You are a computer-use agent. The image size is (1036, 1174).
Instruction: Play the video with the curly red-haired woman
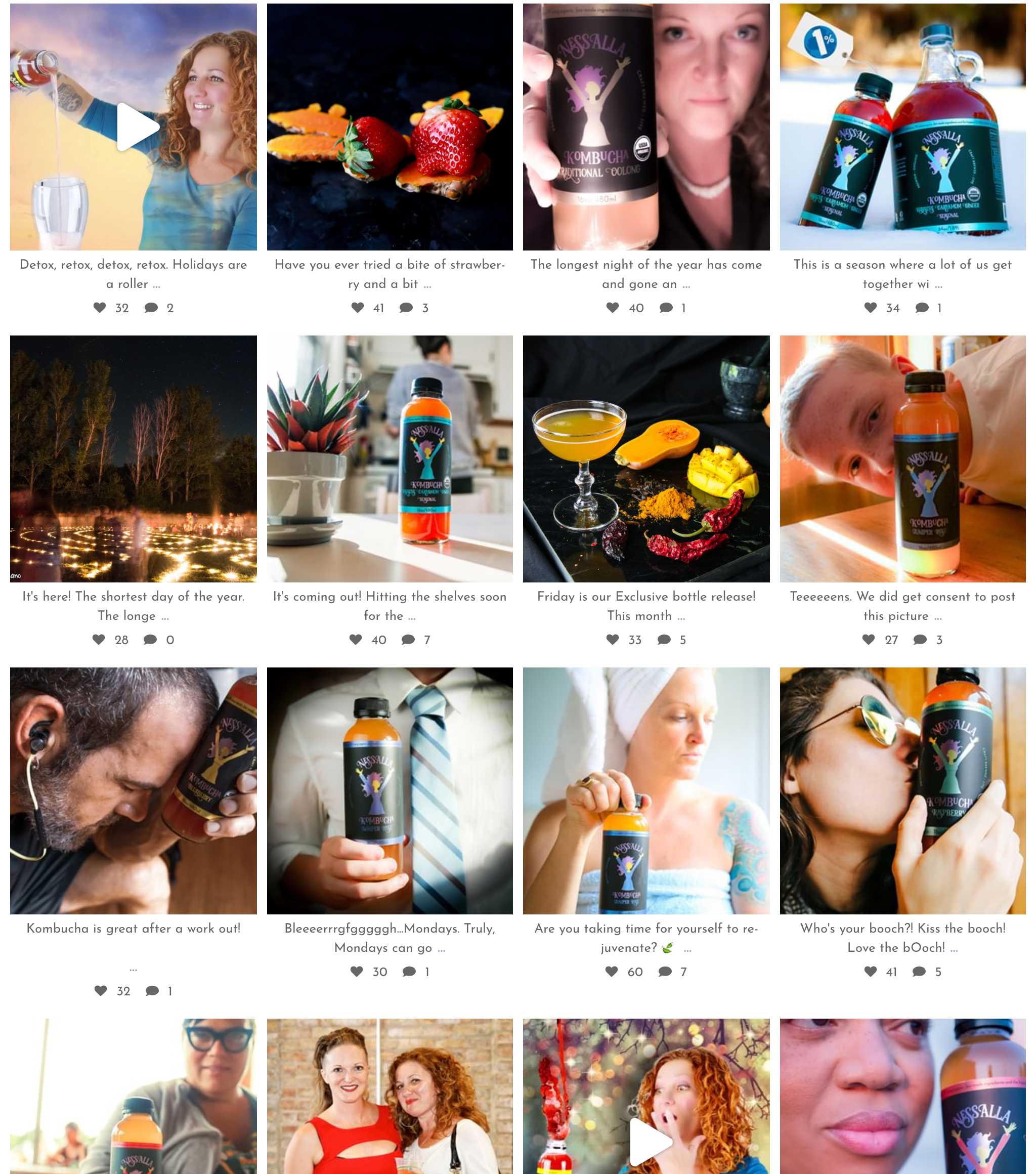click(650, 1141)
